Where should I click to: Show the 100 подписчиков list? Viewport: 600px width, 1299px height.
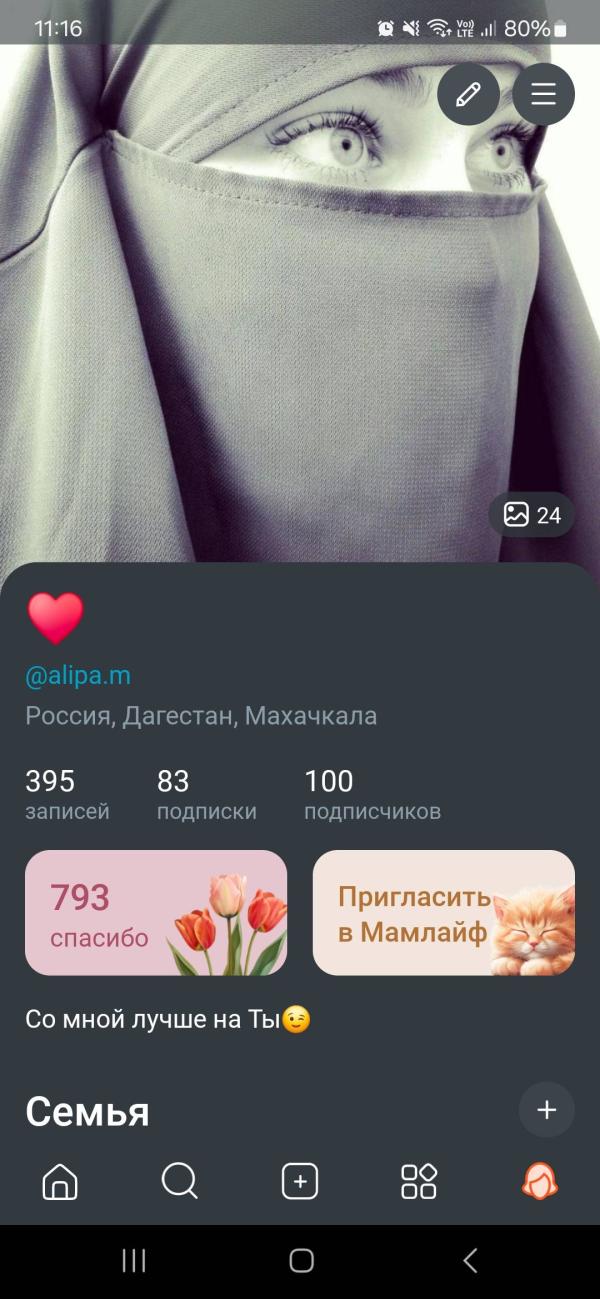(372, 794)
